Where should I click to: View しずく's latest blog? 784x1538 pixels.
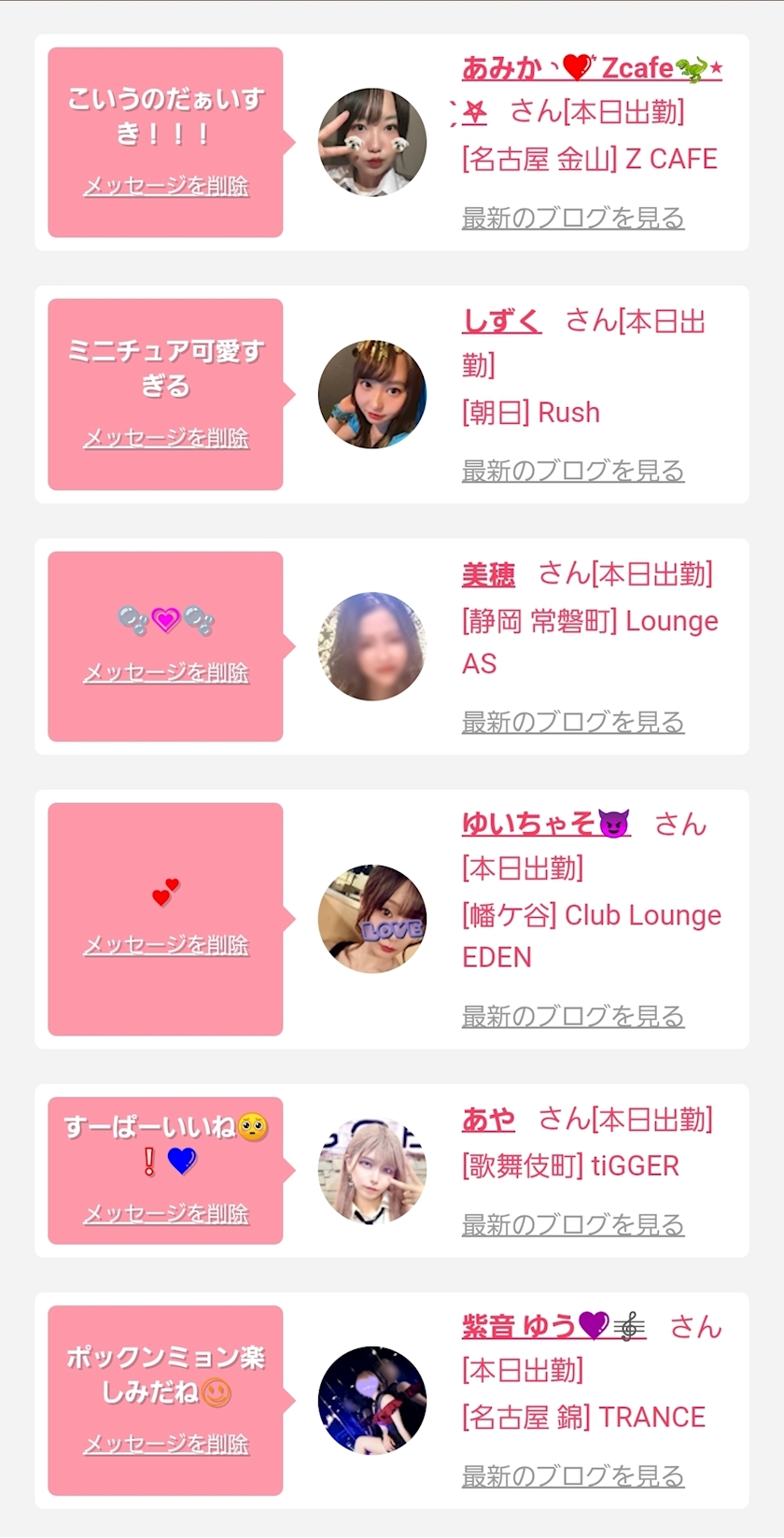[573, 471]
